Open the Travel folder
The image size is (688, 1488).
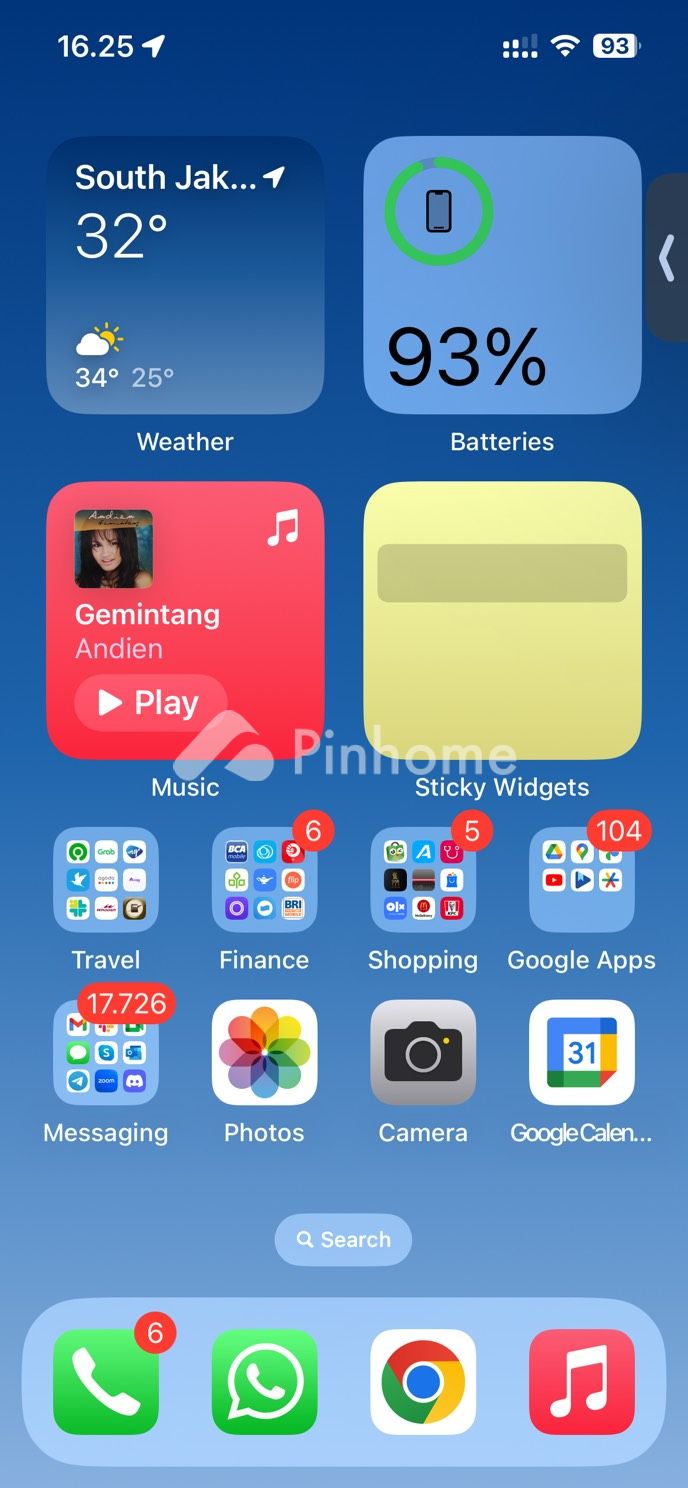click(106, 880)
